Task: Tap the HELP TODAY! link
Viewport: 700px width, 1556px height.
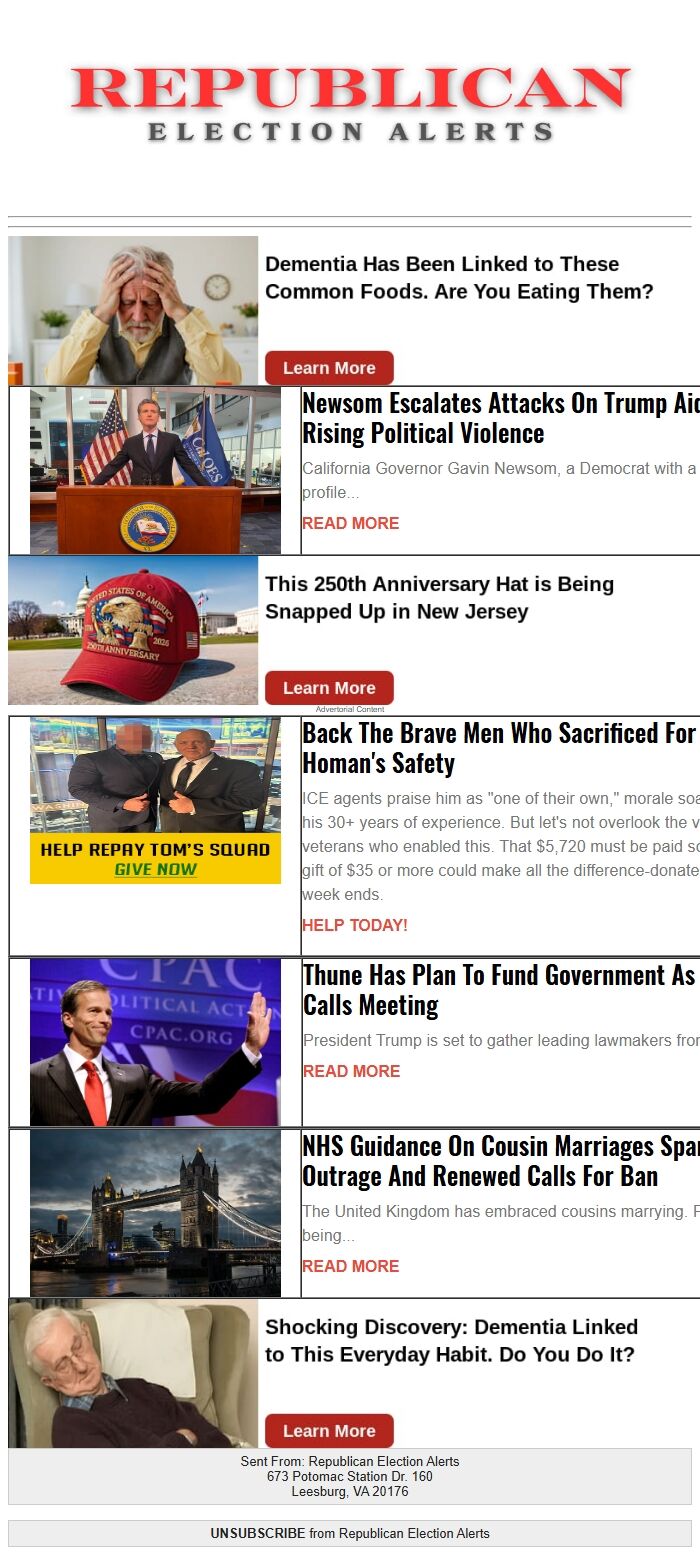Action: click(354, 925)
